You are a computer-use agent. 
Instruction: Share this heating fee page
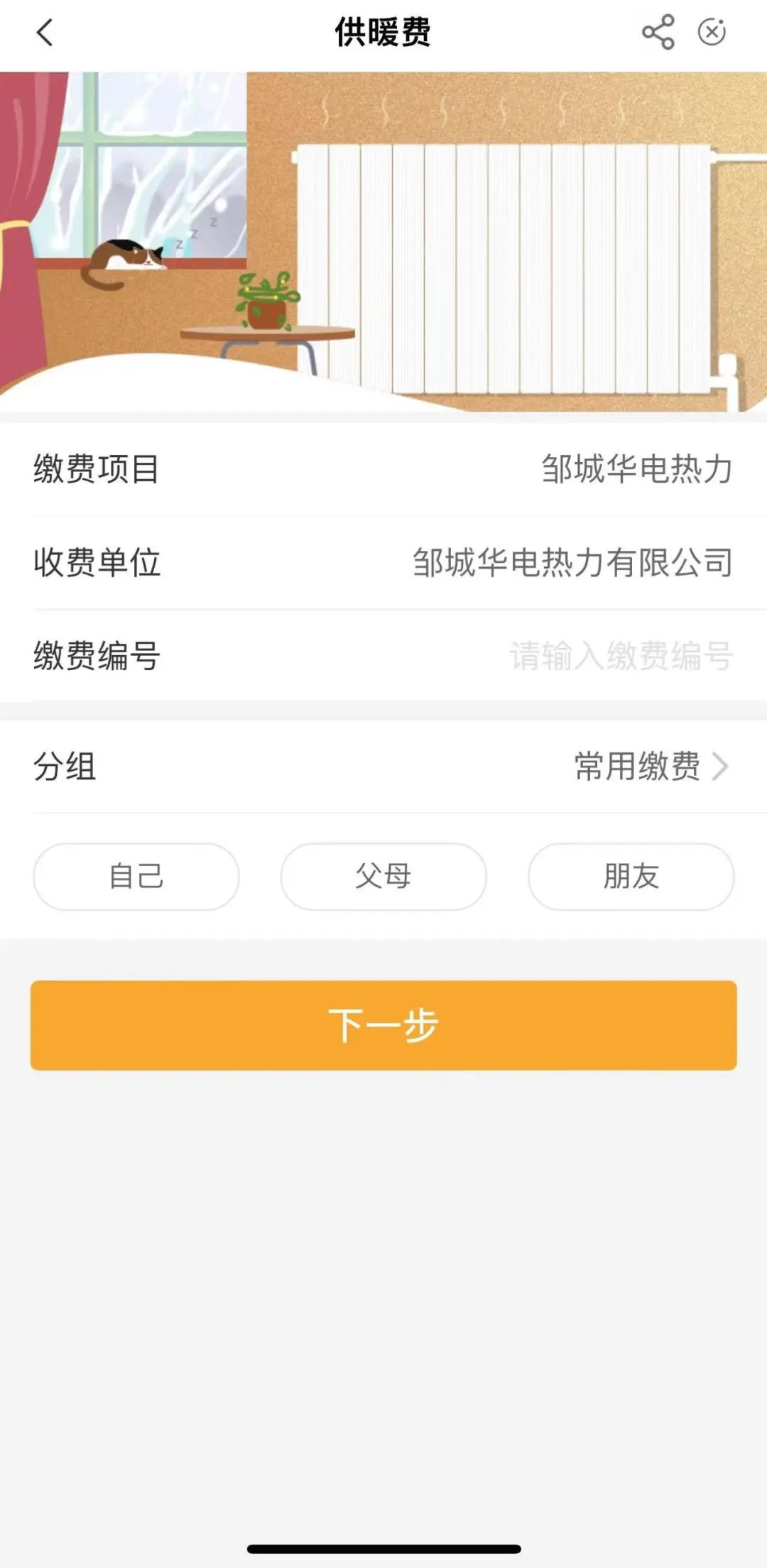(x=658, y=33)
